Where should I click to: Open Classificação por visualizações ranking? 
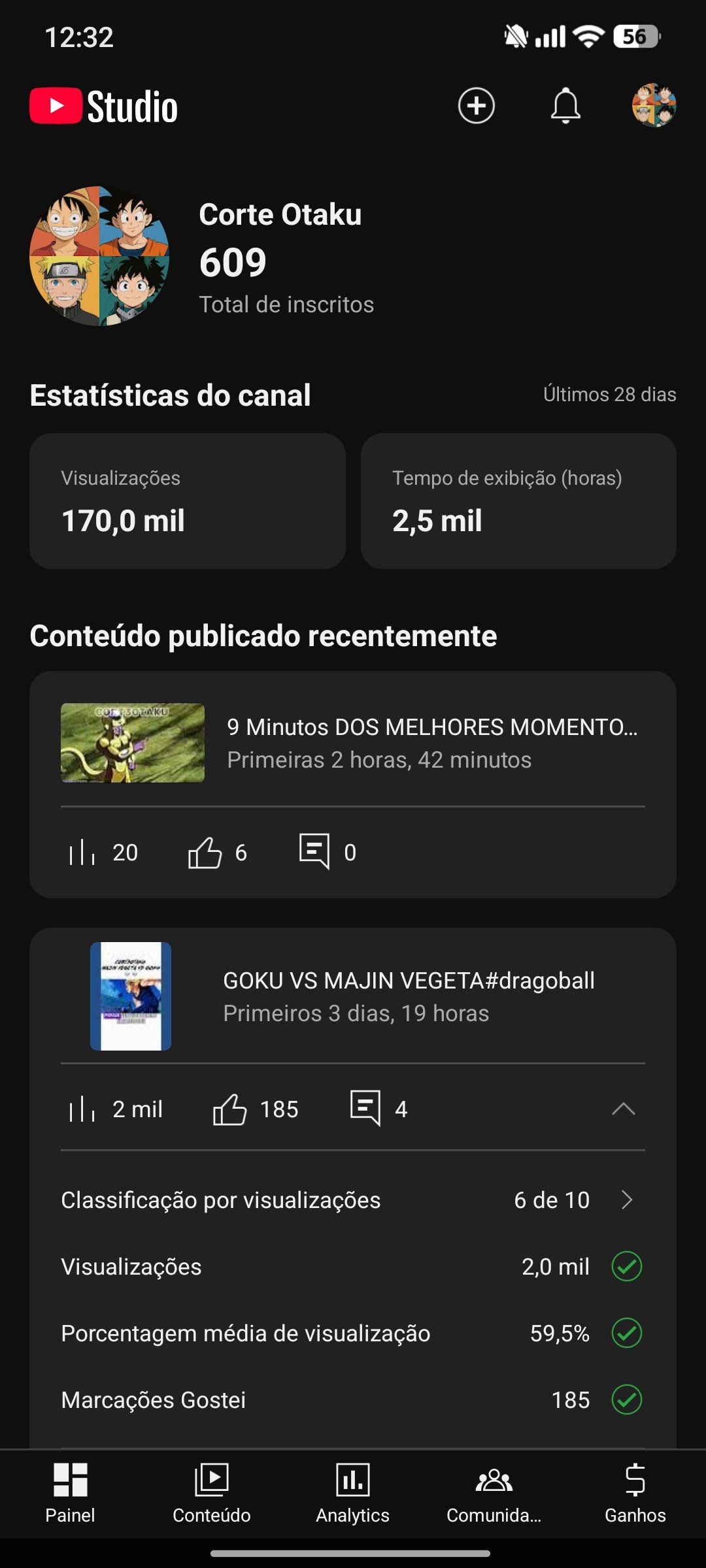353,1200
